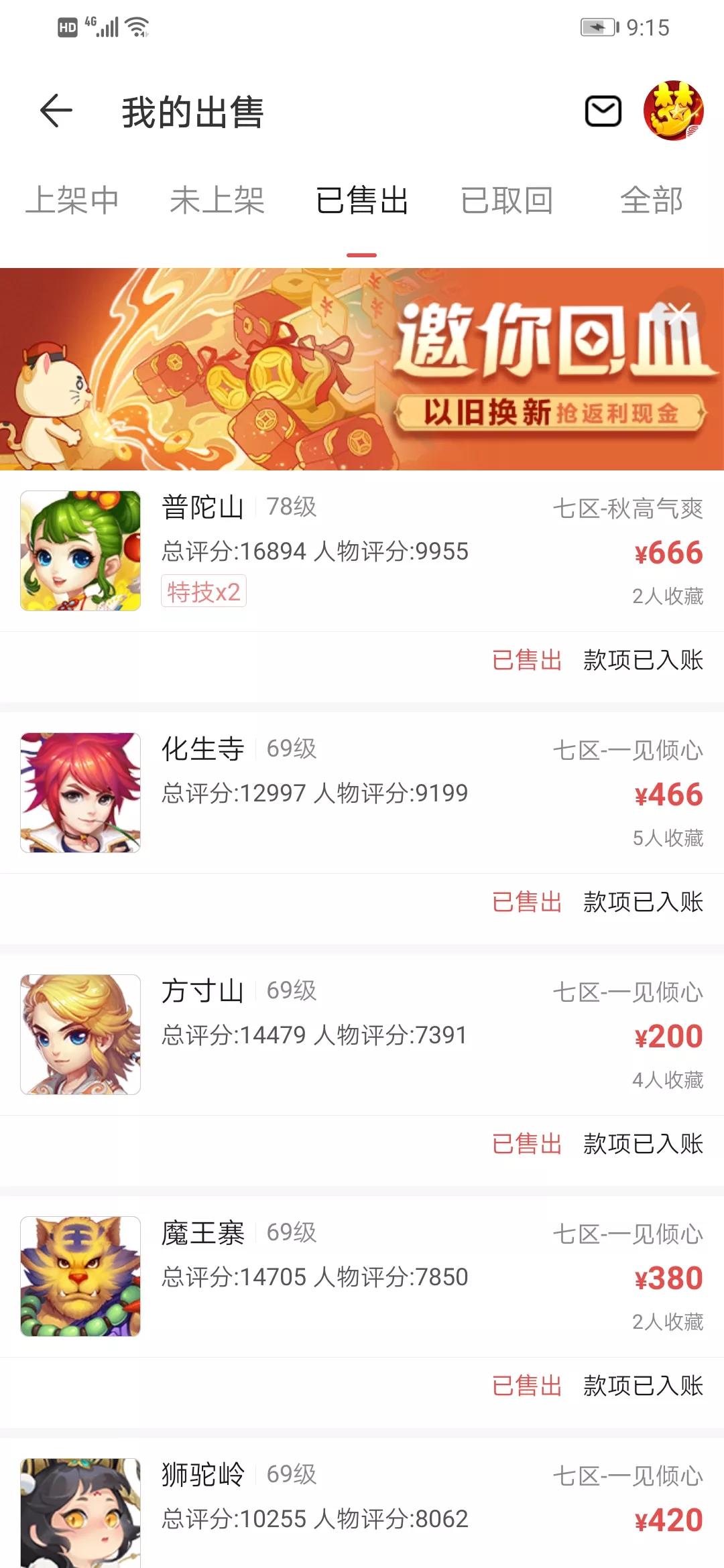Open the 魔王寨 69级 sold listing
Viewport: 724px width, 1568px height.
[362, 1277]
